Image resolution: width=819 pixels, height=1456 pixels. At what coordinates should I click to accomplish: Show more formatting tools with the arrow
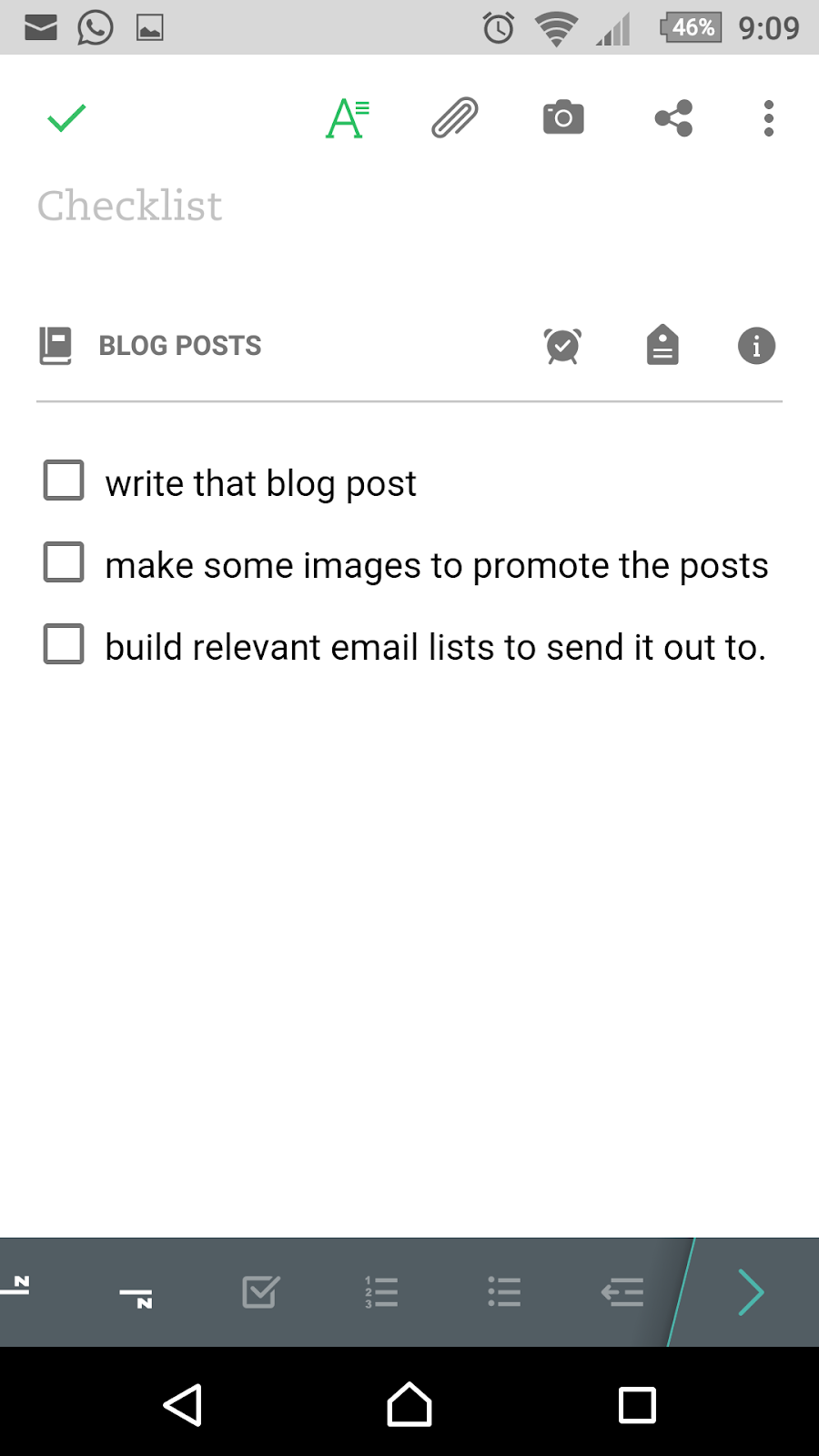click(x=752, y=1291)
